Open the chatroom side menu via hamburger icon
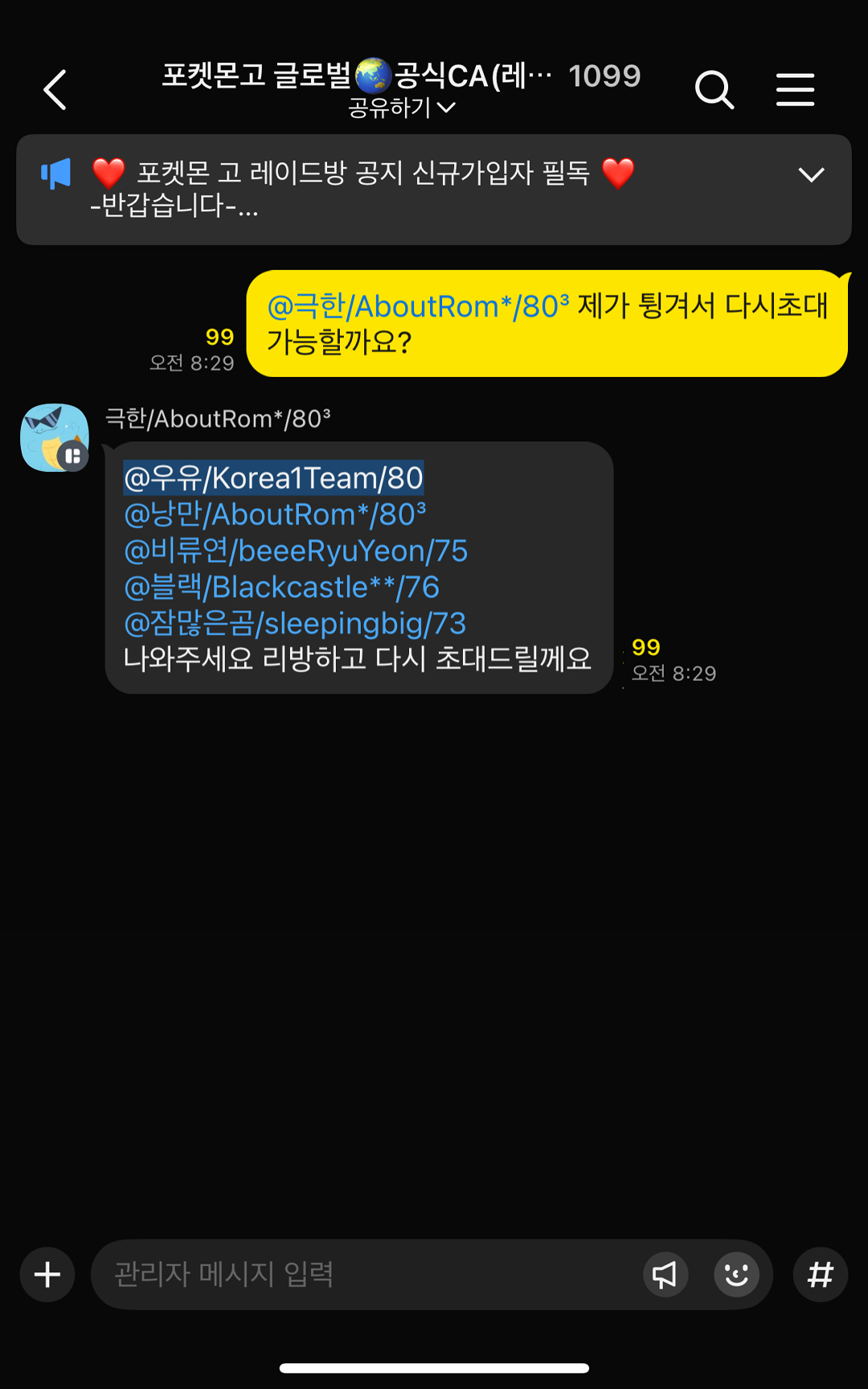This screenshot has width=868, height=1389. (796, 90)
